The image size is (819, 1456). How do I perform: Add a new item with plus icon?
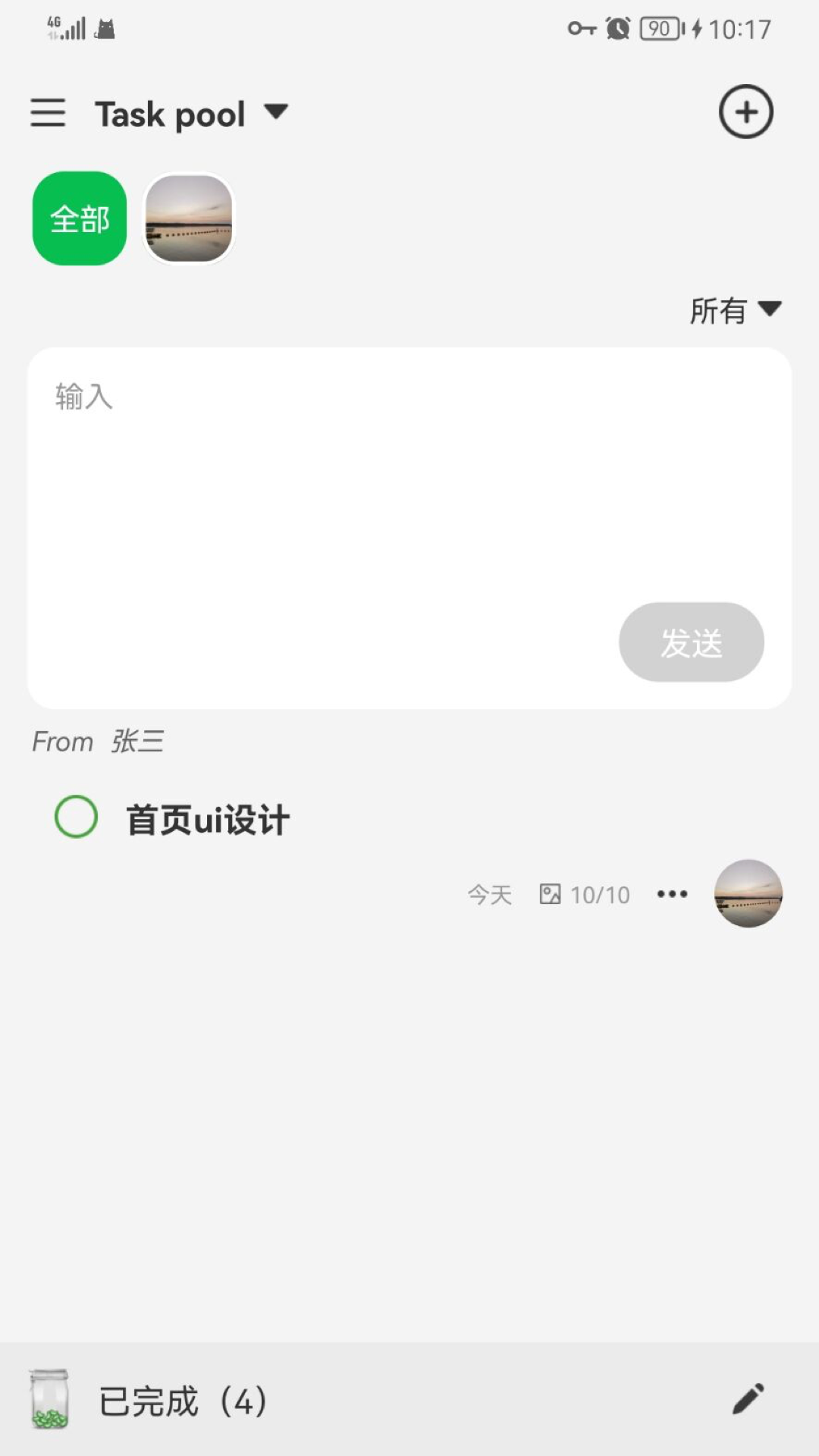tap(745, 112)
